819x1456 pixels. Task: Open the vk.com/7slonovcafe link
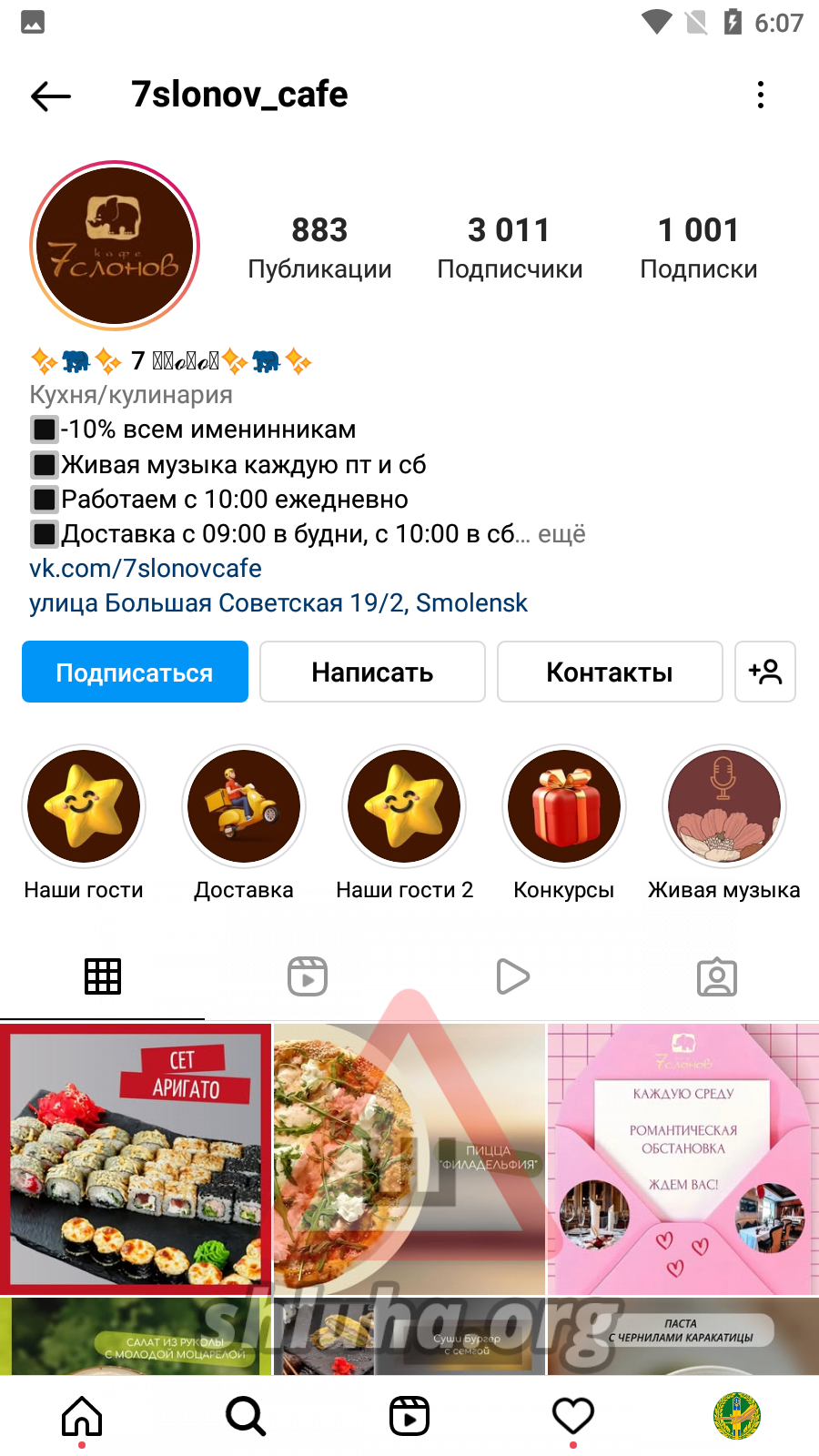click(146, 569)
